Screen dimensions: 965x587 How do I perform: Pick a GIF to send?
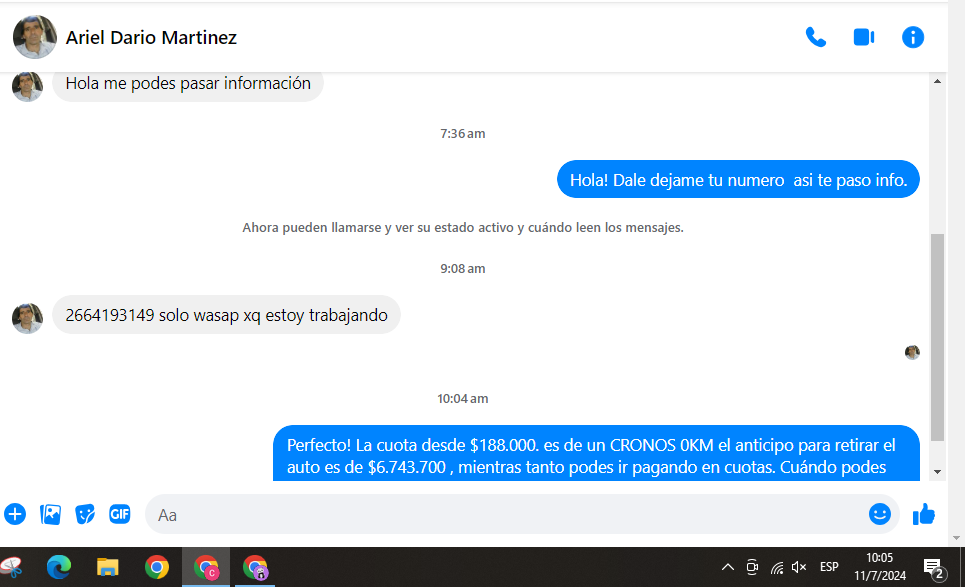click(119, 514)
